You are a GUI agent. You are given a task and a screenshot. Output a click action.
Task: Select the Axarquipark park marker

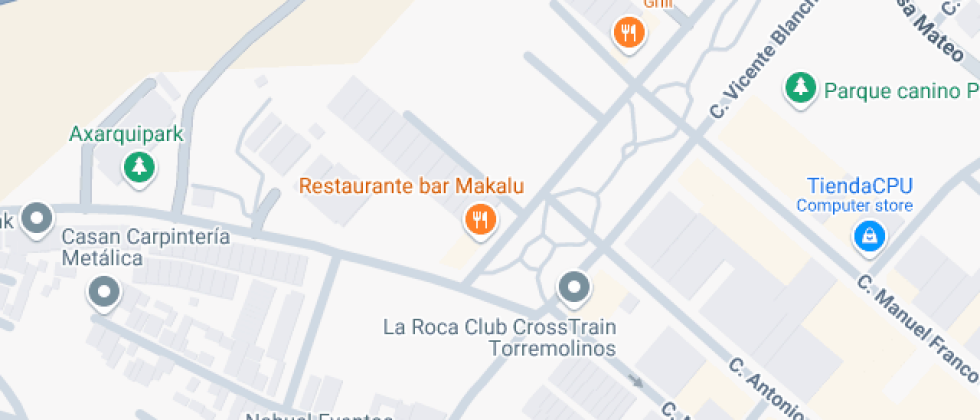[x=140, y=166]
